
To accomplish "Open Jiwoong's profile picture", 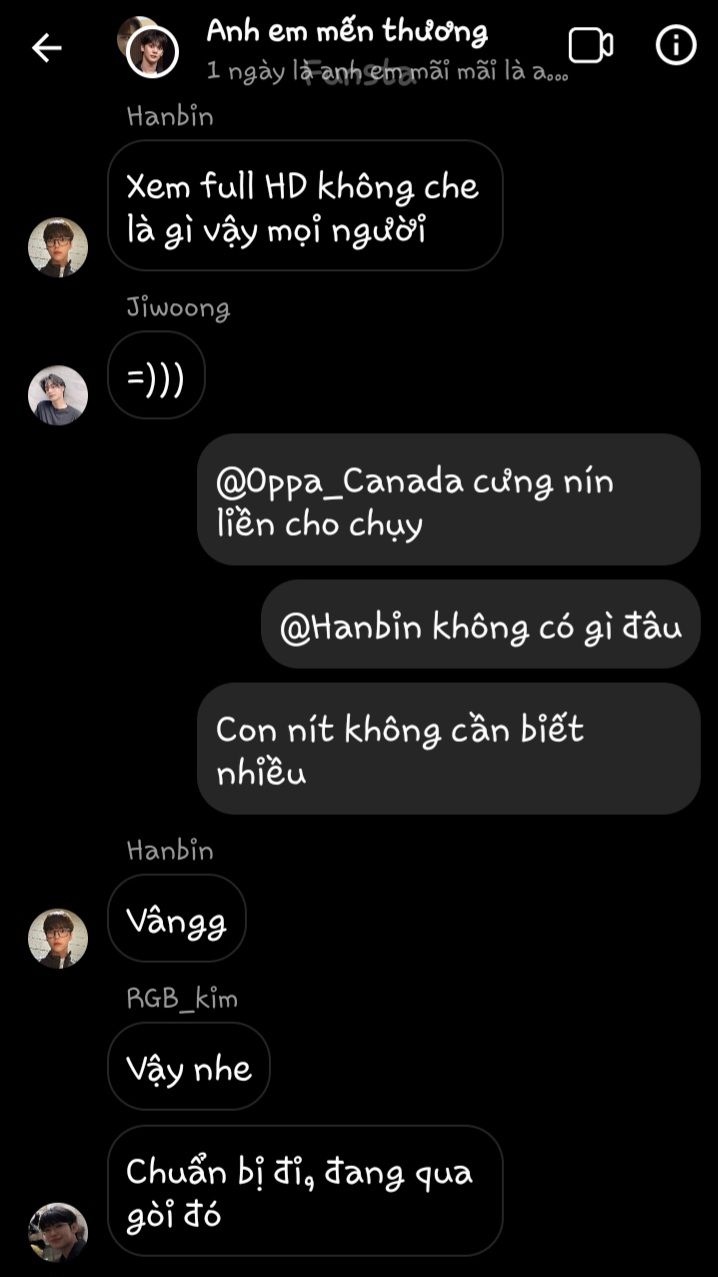I will [58, 394].
